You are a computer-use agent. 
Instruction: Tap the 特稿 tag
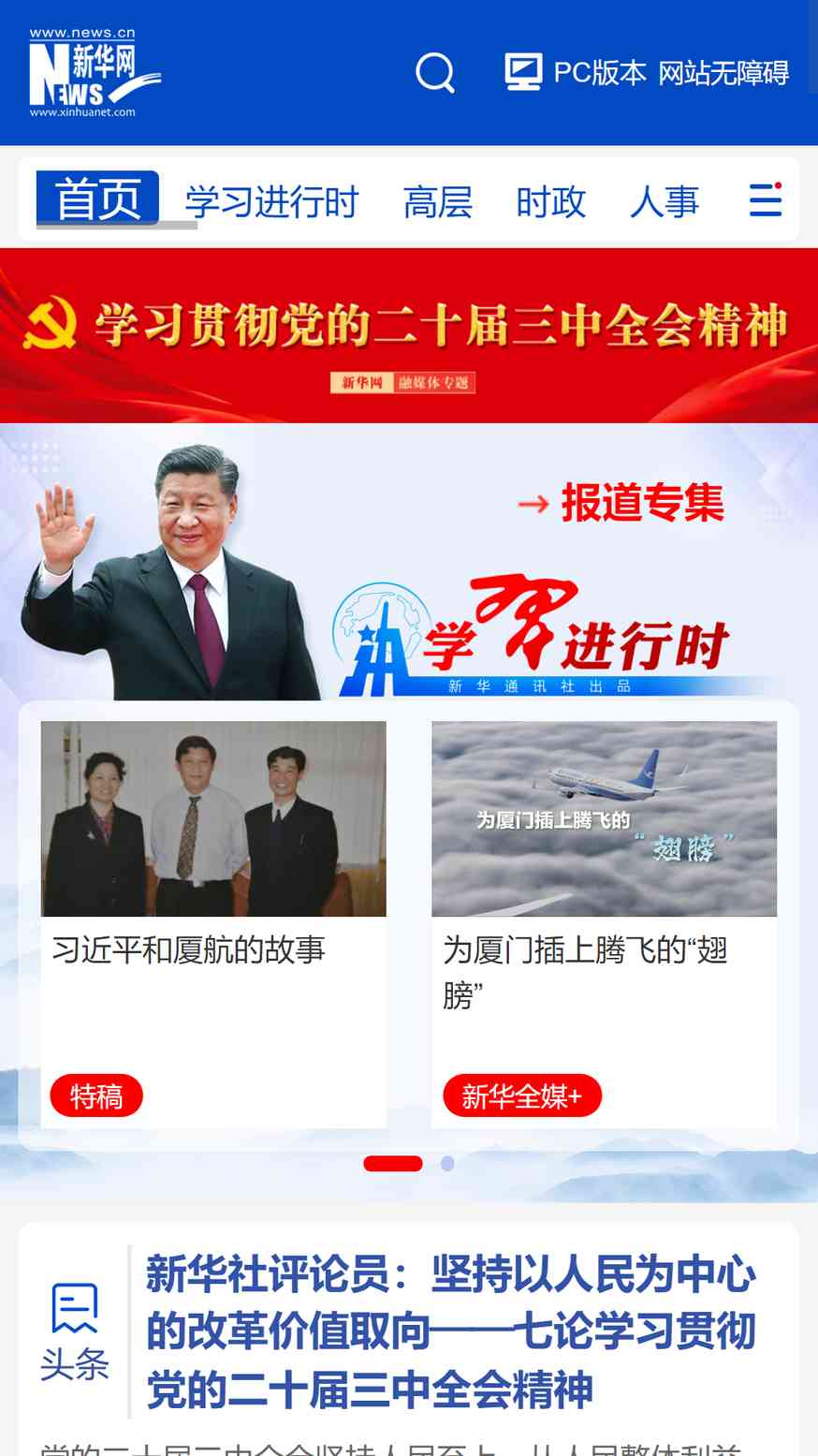click(x=96, y=1096)
